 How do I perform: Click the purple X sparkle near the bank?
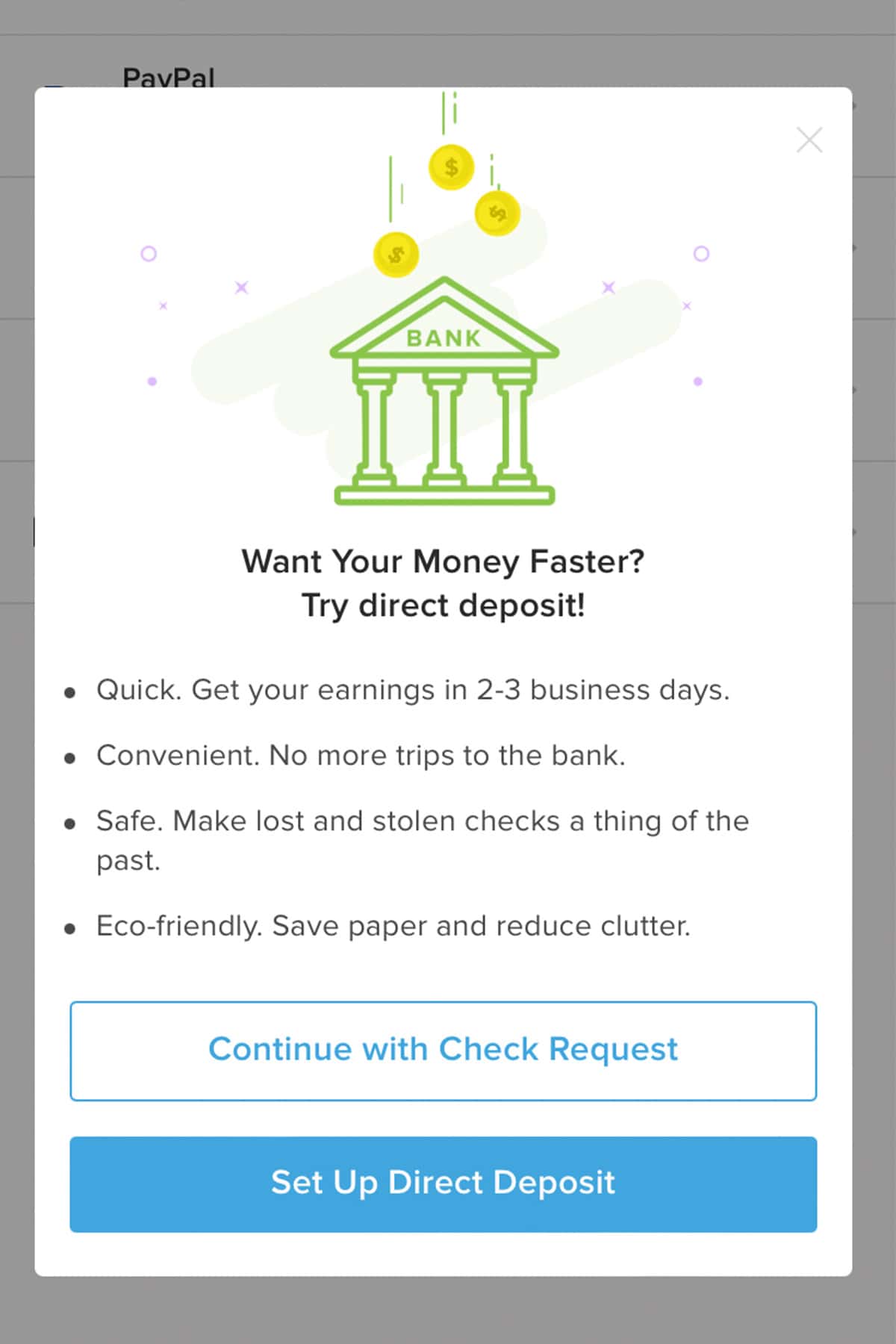[x=240, y=287]
